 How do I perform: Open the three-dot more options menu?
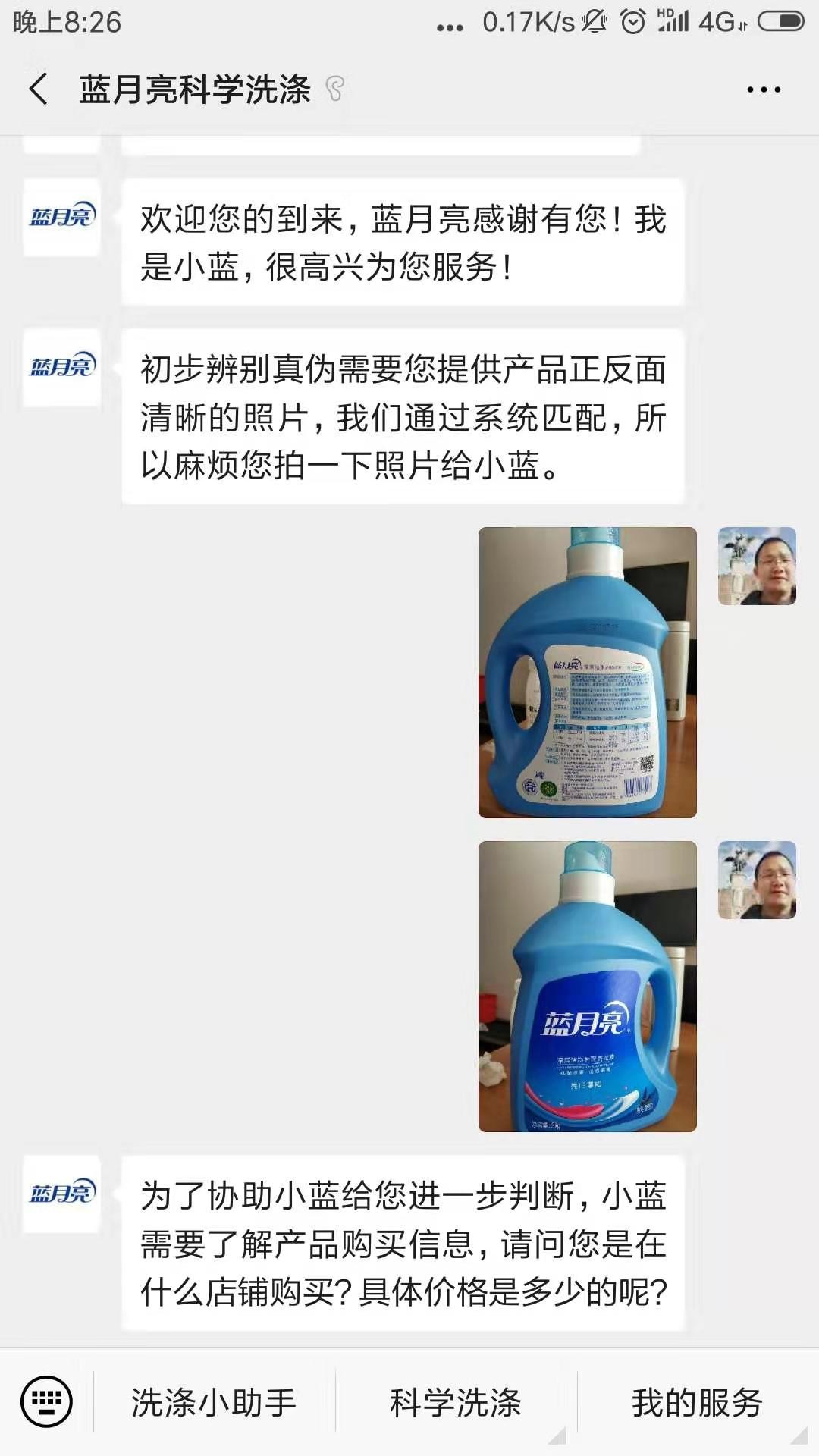763,89
